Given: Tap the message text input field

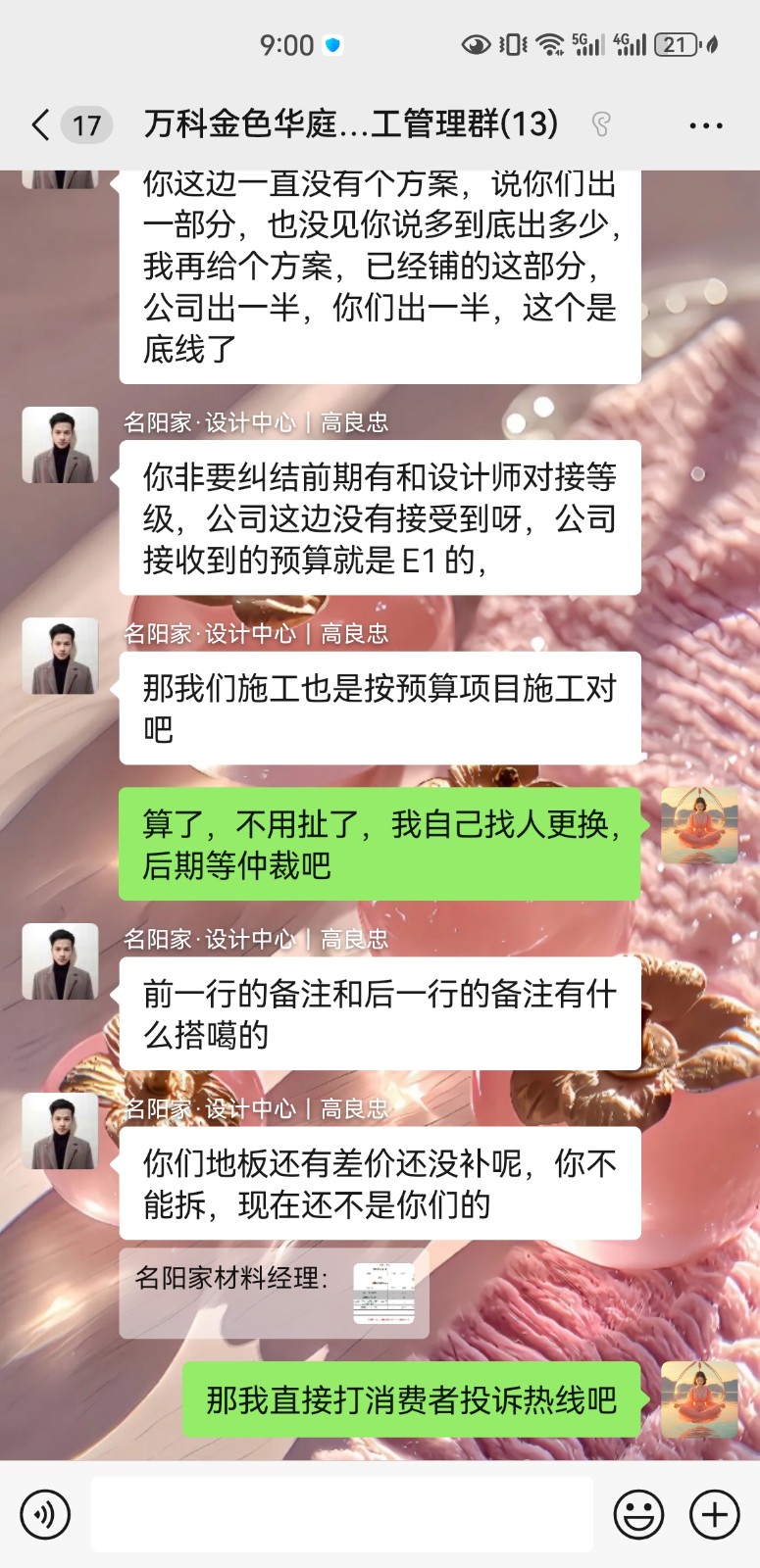Looking at the screenshot, I should tap(341, 1514).
